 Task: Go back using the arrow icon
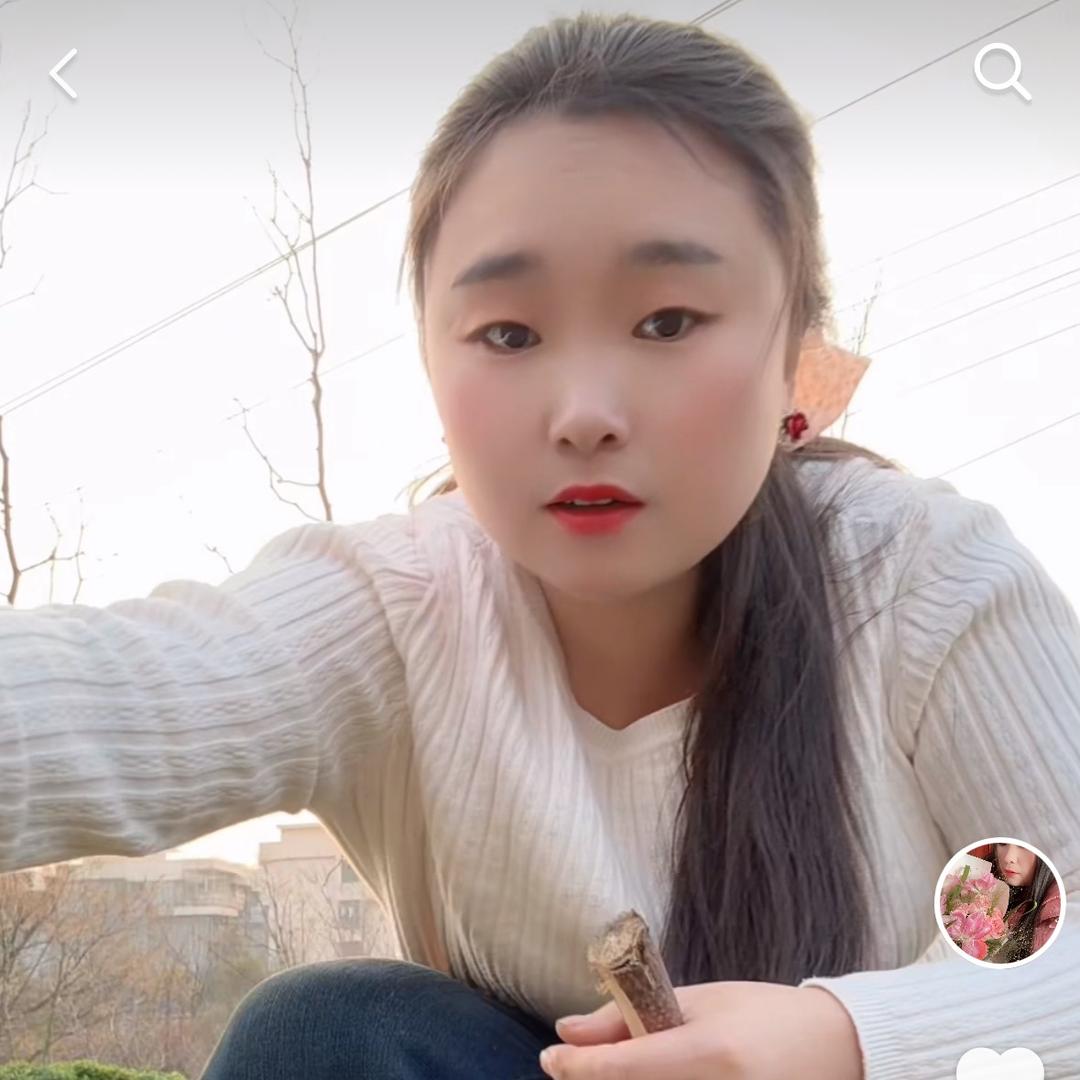pos(63,74)
